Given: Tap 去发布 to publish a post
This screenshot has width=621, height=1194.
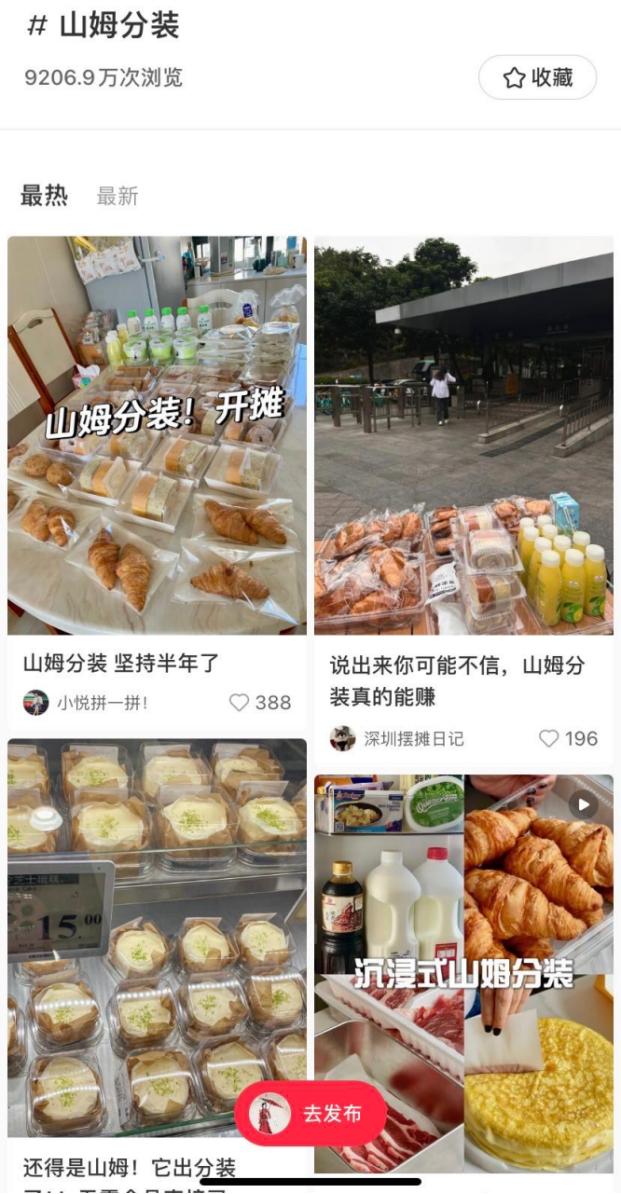Looking at the screenshot, I should tap(310, 1113).
